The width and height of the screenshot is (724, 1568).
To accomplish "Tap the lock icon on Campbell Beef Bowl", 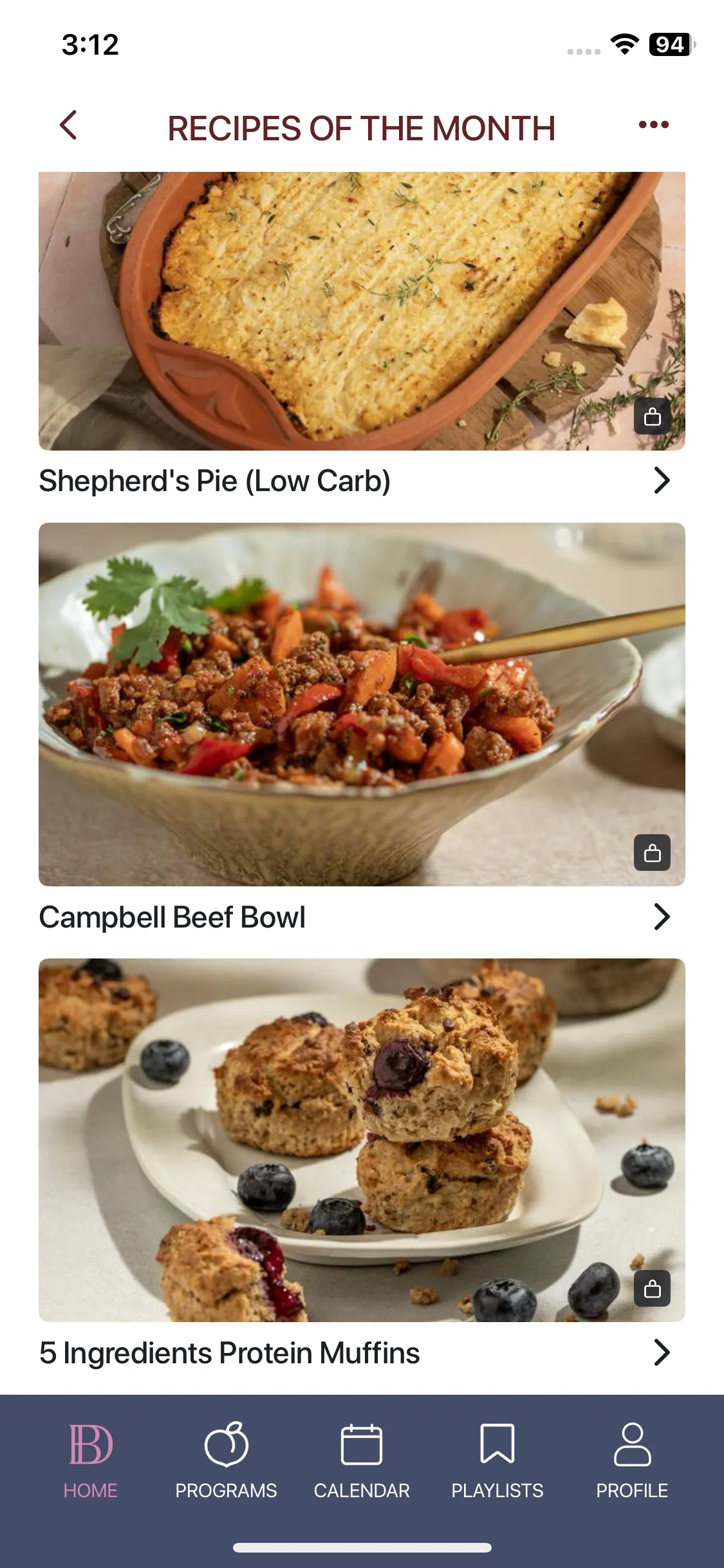I will (x=652, y=853).
